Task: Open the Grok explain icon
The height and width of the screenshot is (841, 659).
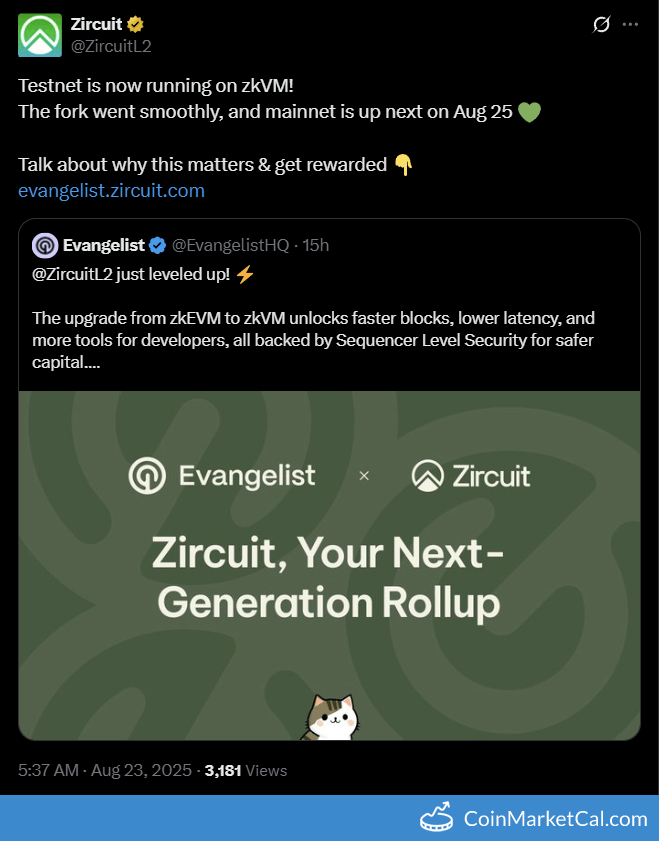Action: pyautogui.click(x=601, y=25)
